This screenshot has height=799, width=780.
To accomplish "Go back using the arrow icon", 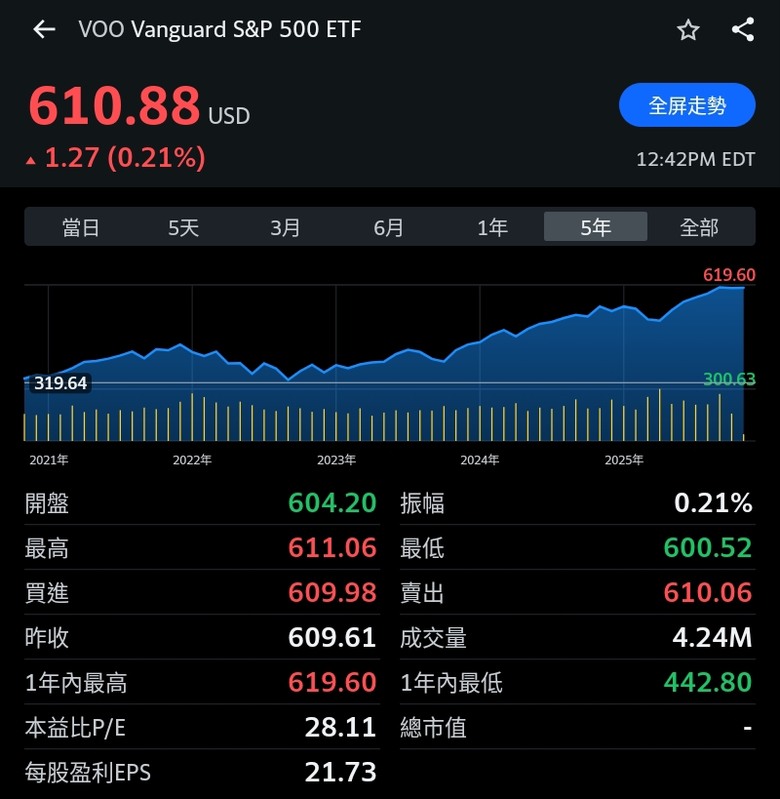I will (x=43, y=29).
